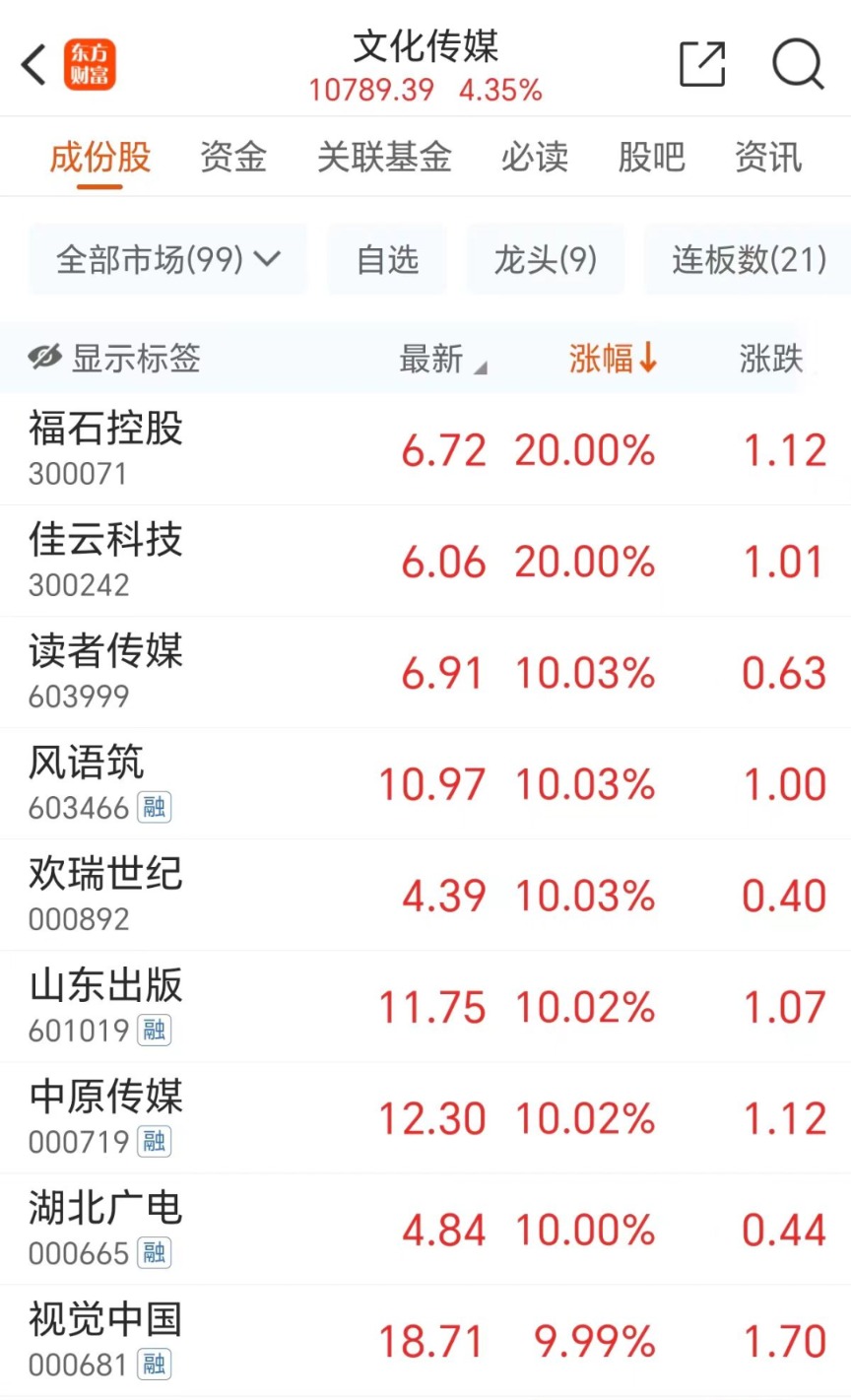This screenshot has height=1400, width=851.
Task: Filter by 自选 chip
Action: (x=387, y=259)
